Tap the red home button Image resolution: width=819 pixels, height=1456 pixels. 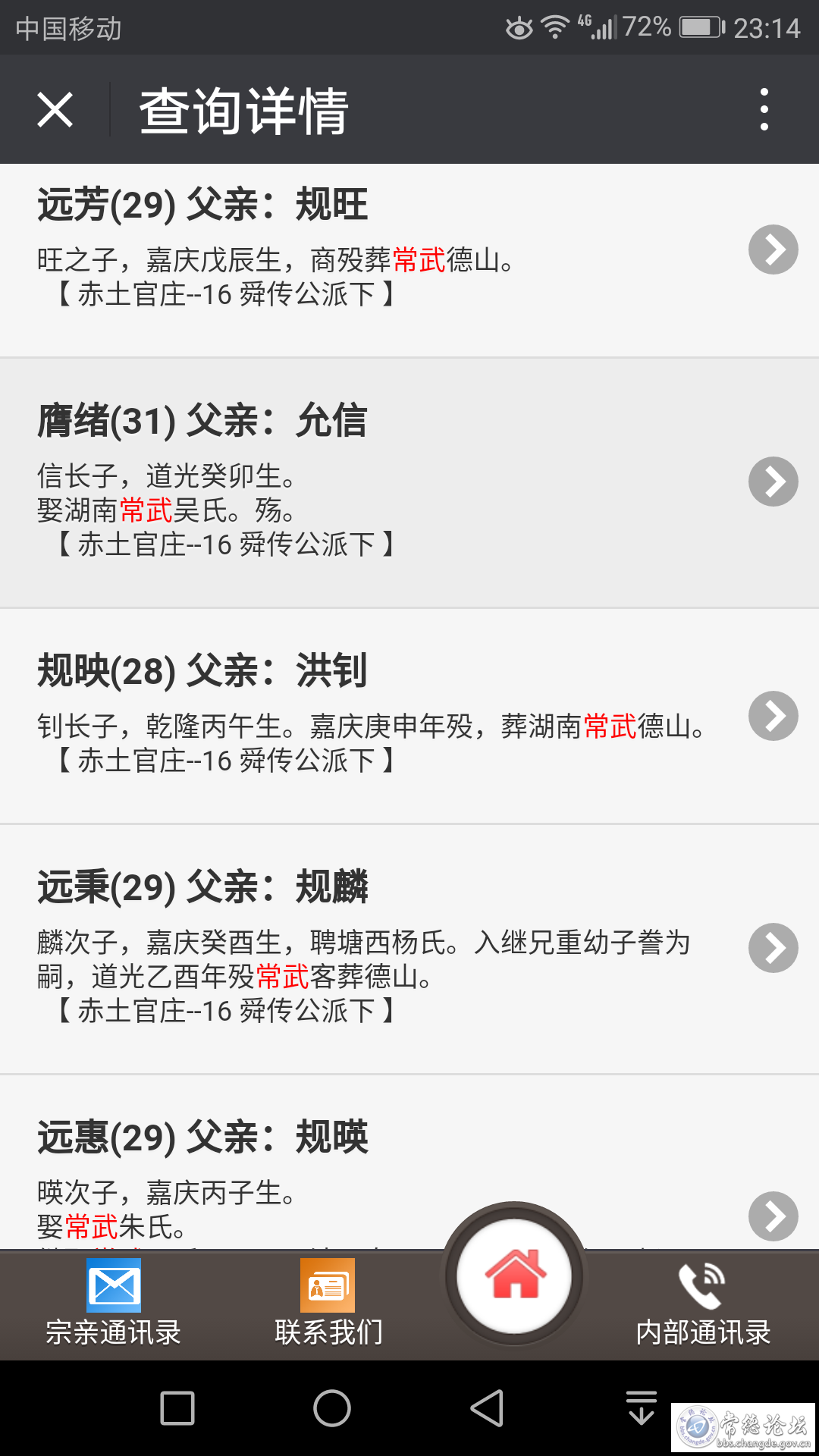coord(515,1276)
